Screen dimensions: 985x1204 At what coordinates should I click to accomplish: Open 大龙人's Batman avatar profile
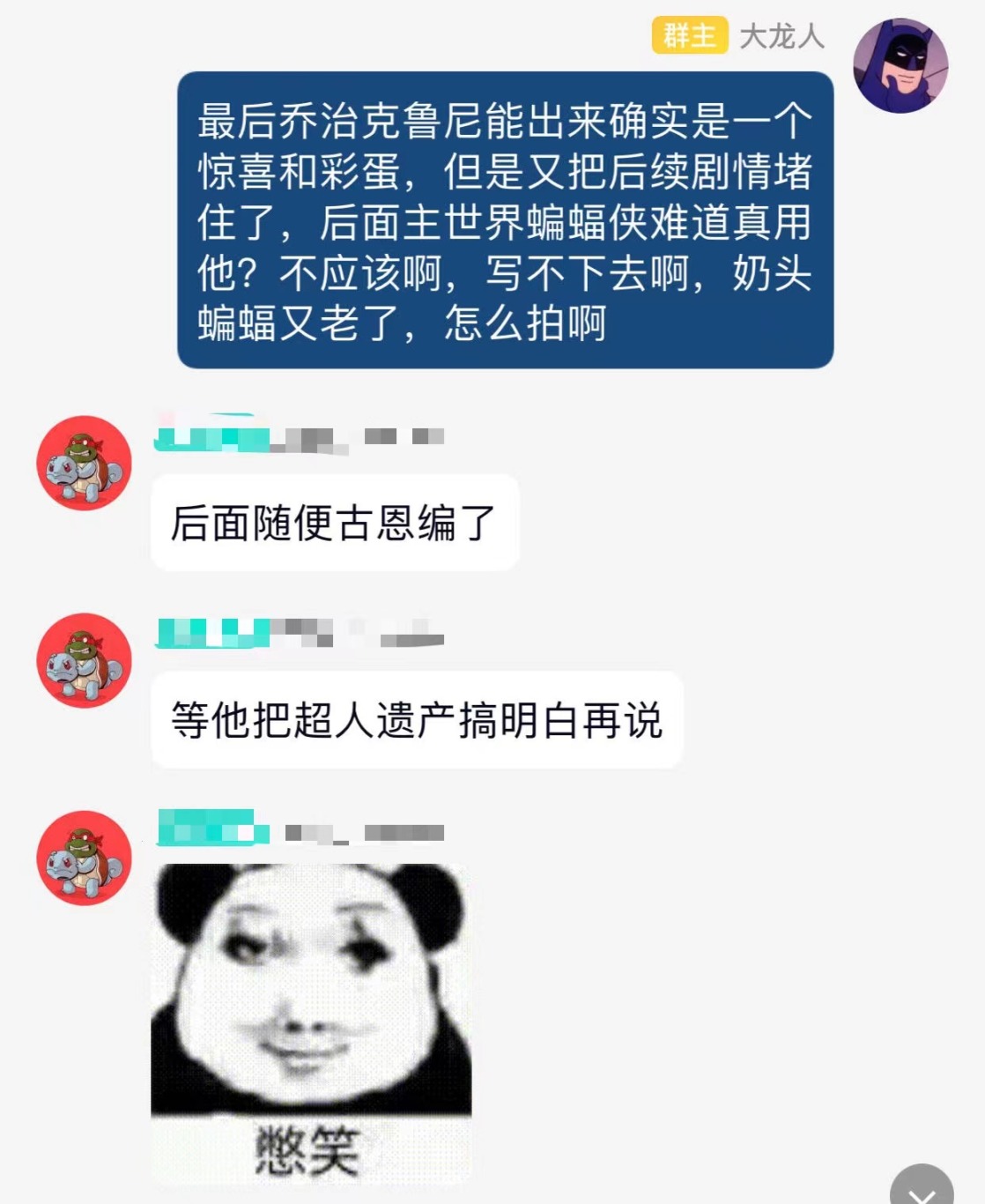point(900,66)
